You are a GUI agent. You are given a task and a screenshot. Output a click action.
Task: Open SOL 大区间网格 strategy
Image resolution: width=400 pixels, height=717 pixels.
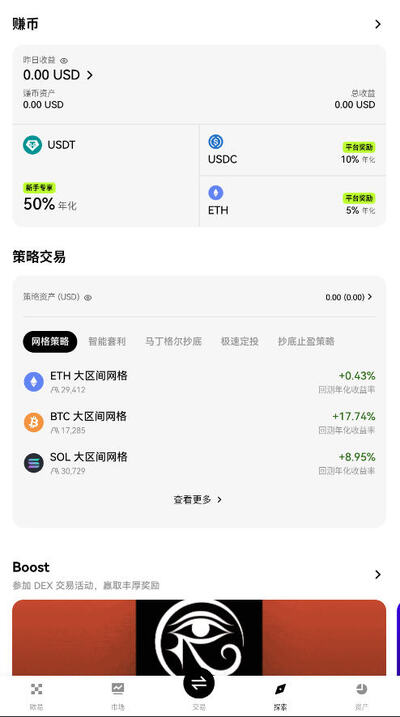pos(199,463)
